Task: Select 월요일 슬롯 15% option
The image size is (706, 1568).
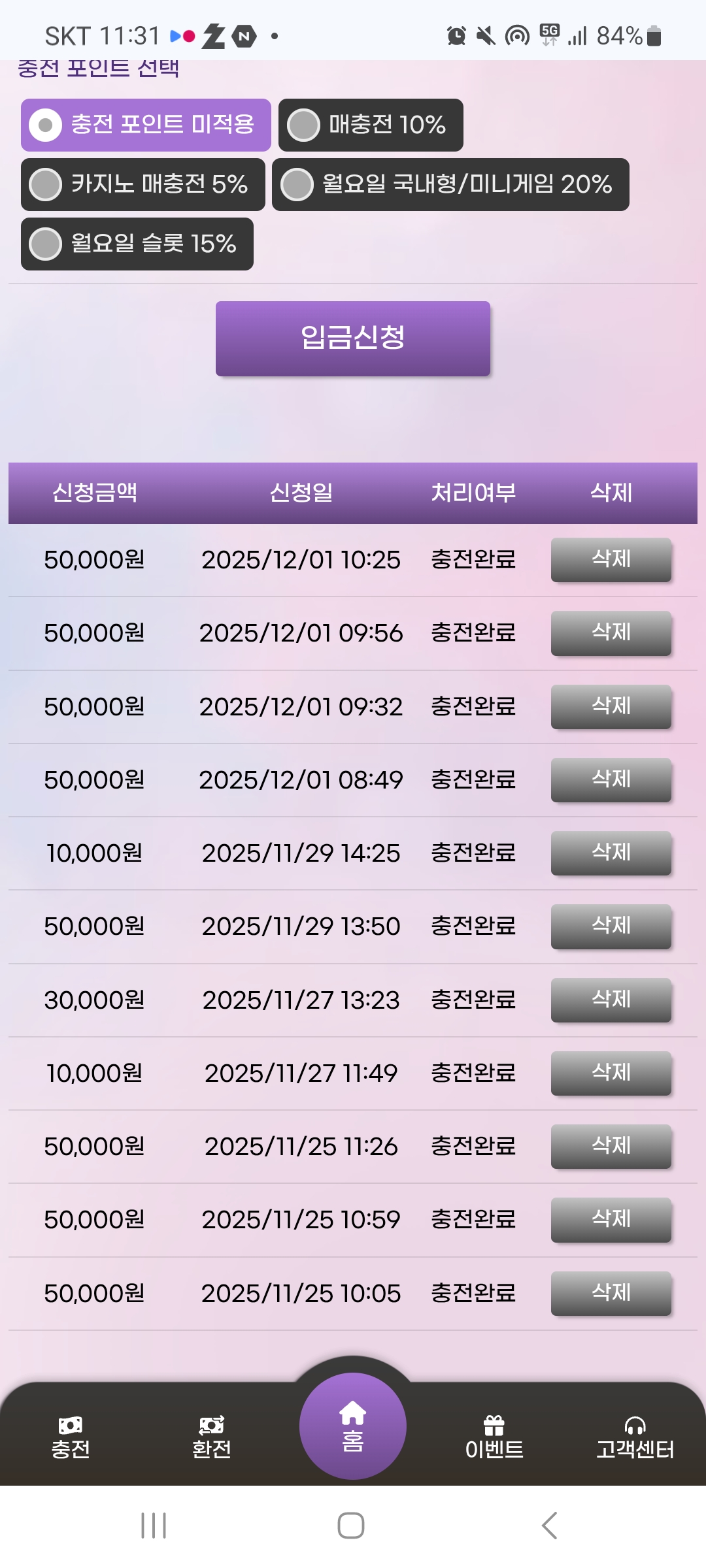Action: 137,244
